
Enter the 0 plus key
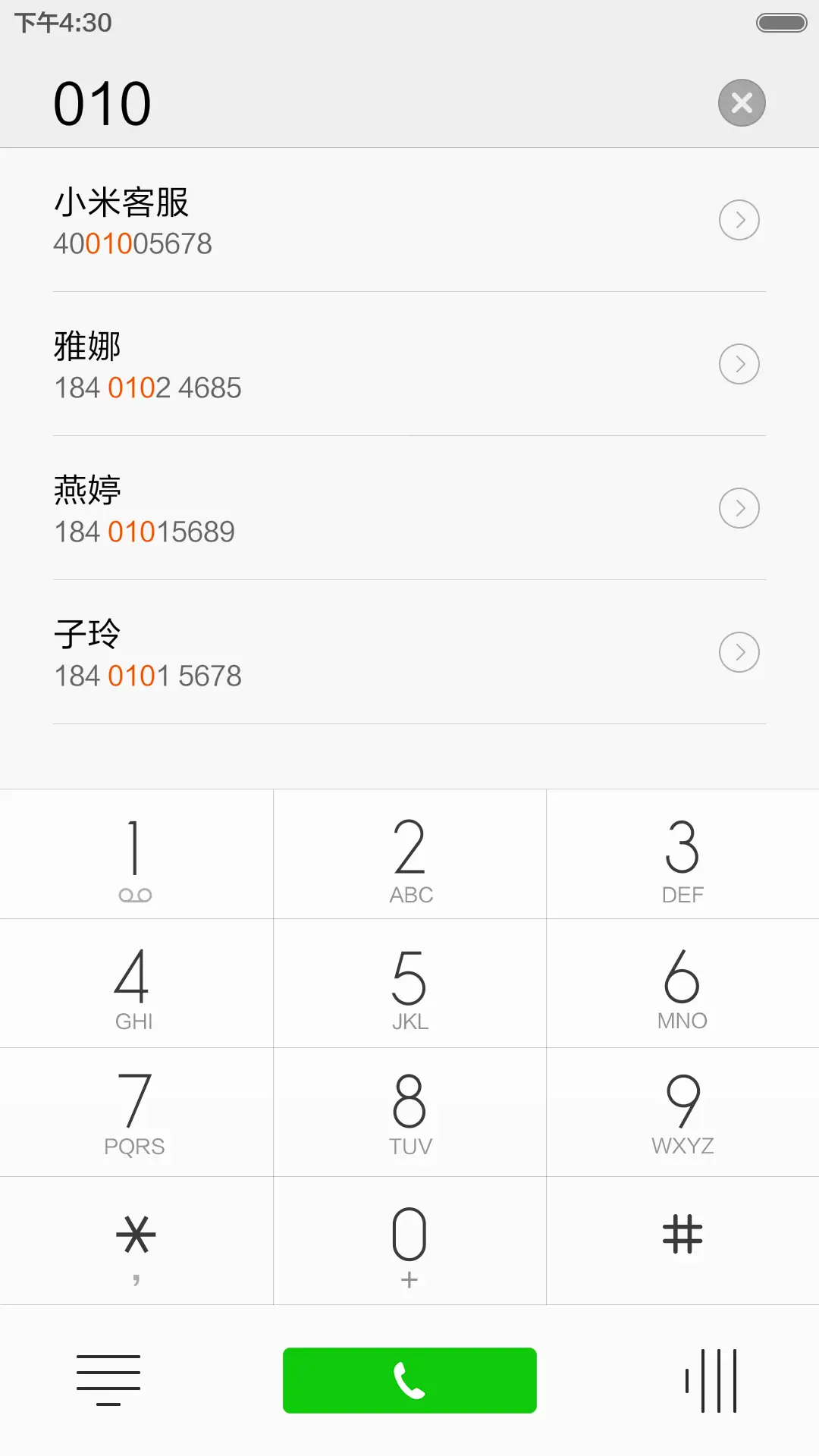409,1241
